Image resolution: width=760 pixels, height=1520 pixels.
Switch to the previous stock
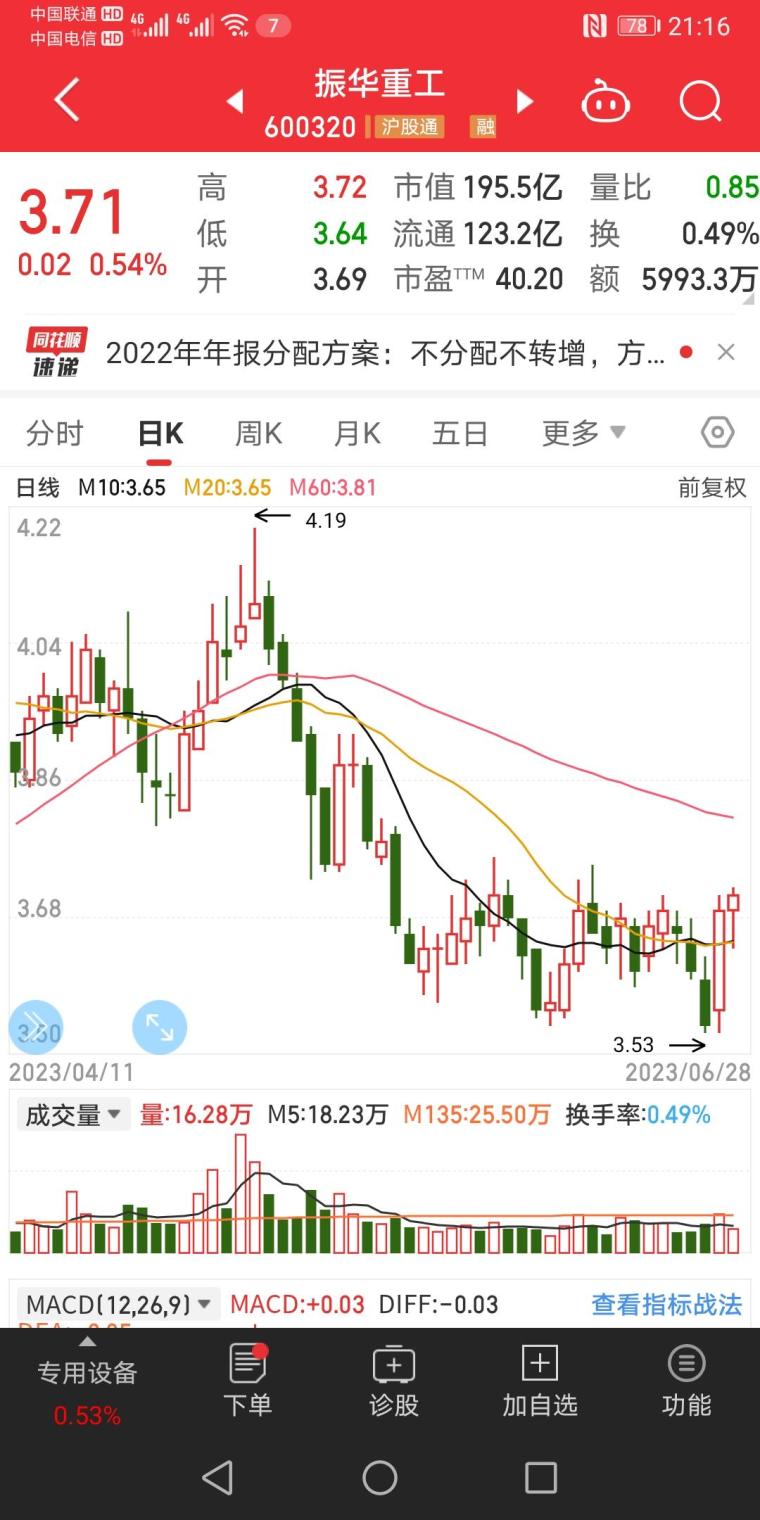point(235,101)
